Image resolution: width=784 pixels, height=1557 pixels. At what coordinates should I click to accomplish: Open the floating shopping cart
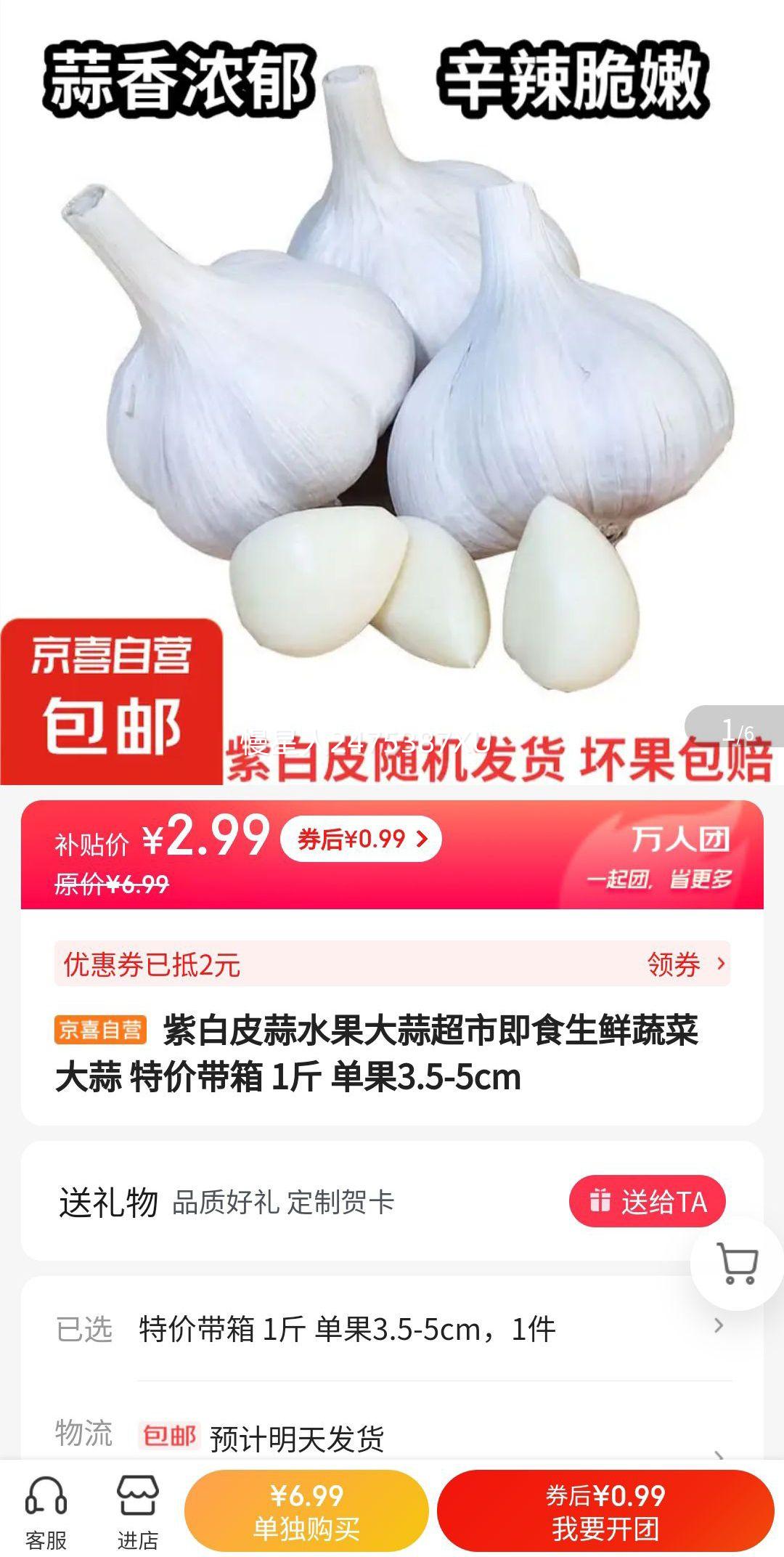pyautogui.click(x=736, y=1264)
